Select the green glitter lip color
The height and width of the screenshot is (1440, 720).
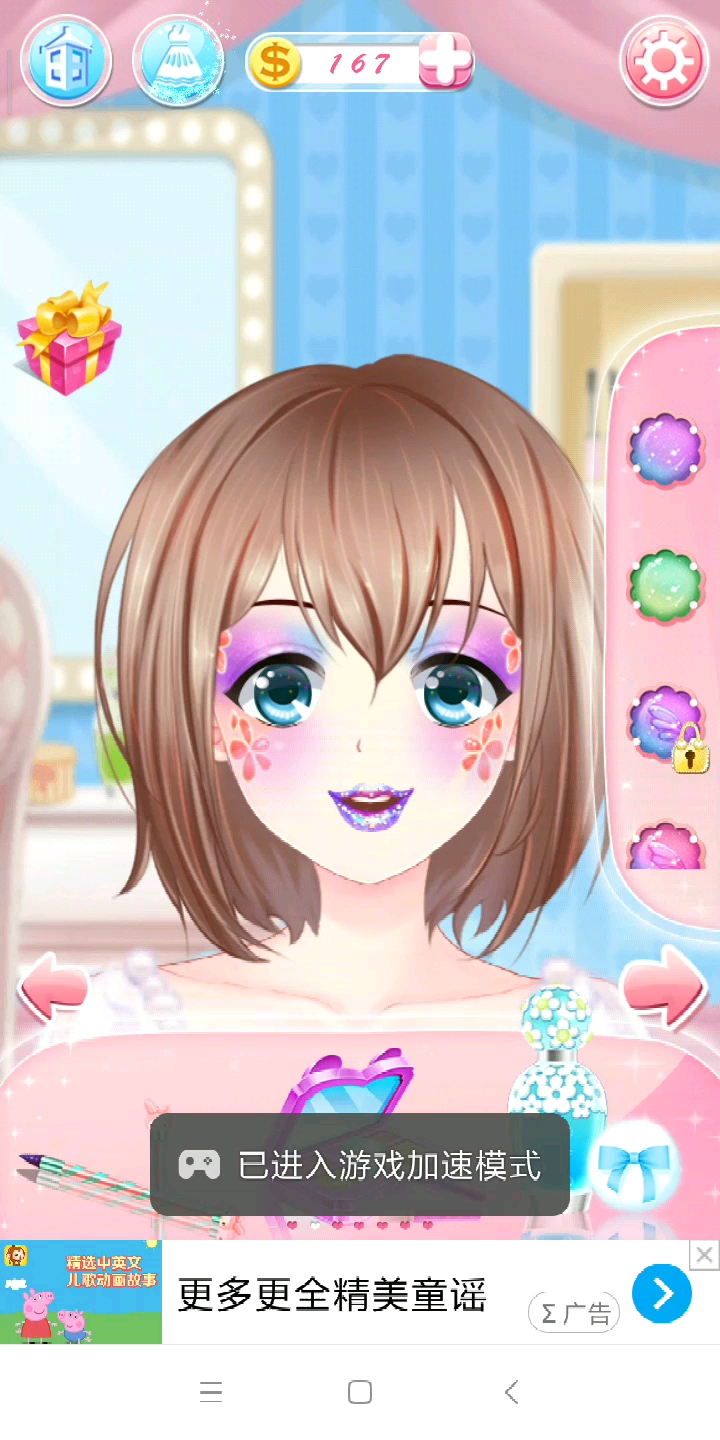tap(665, 585)
